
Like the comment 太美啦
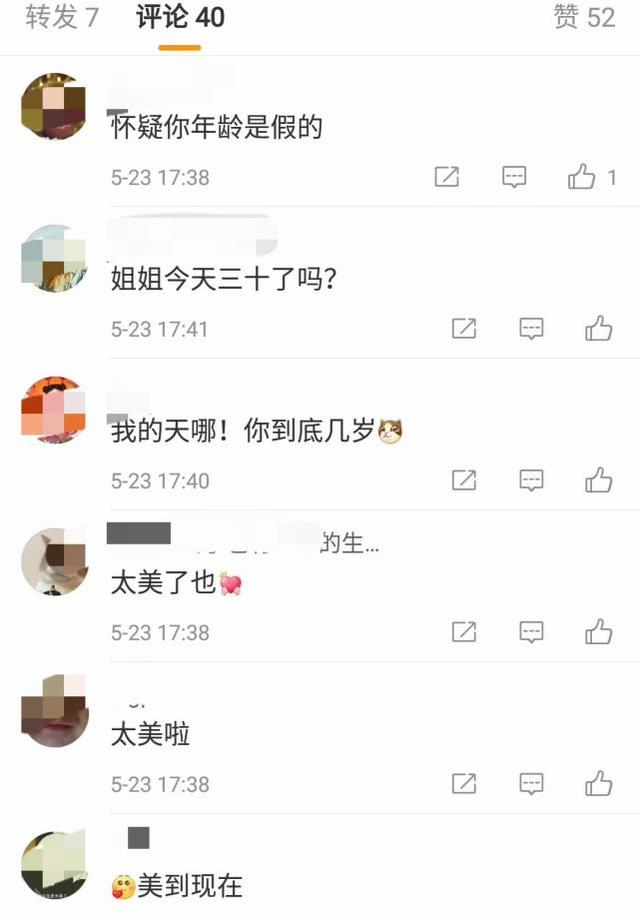598,783
